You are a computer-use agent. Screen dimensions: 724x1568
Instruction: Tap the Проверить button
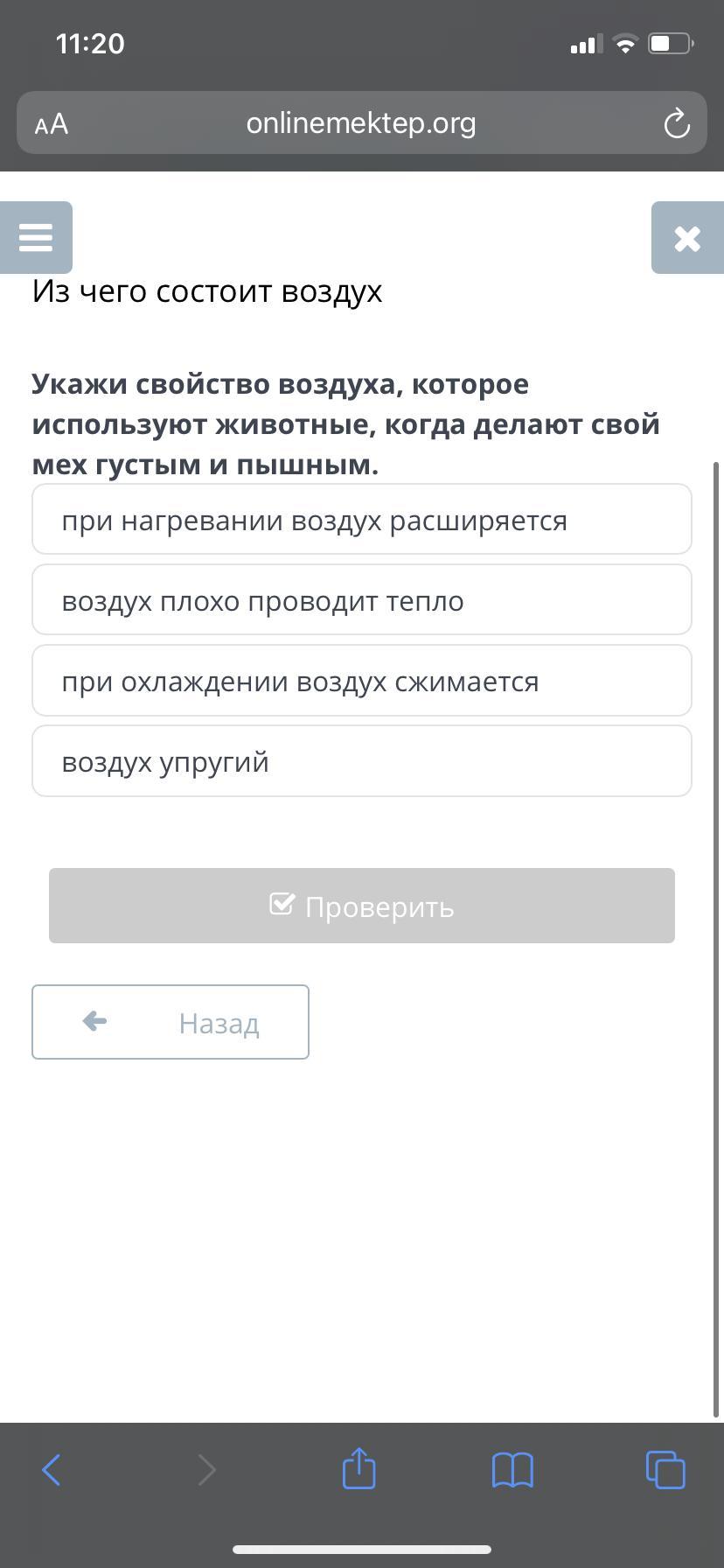click(x=362, y=906)
